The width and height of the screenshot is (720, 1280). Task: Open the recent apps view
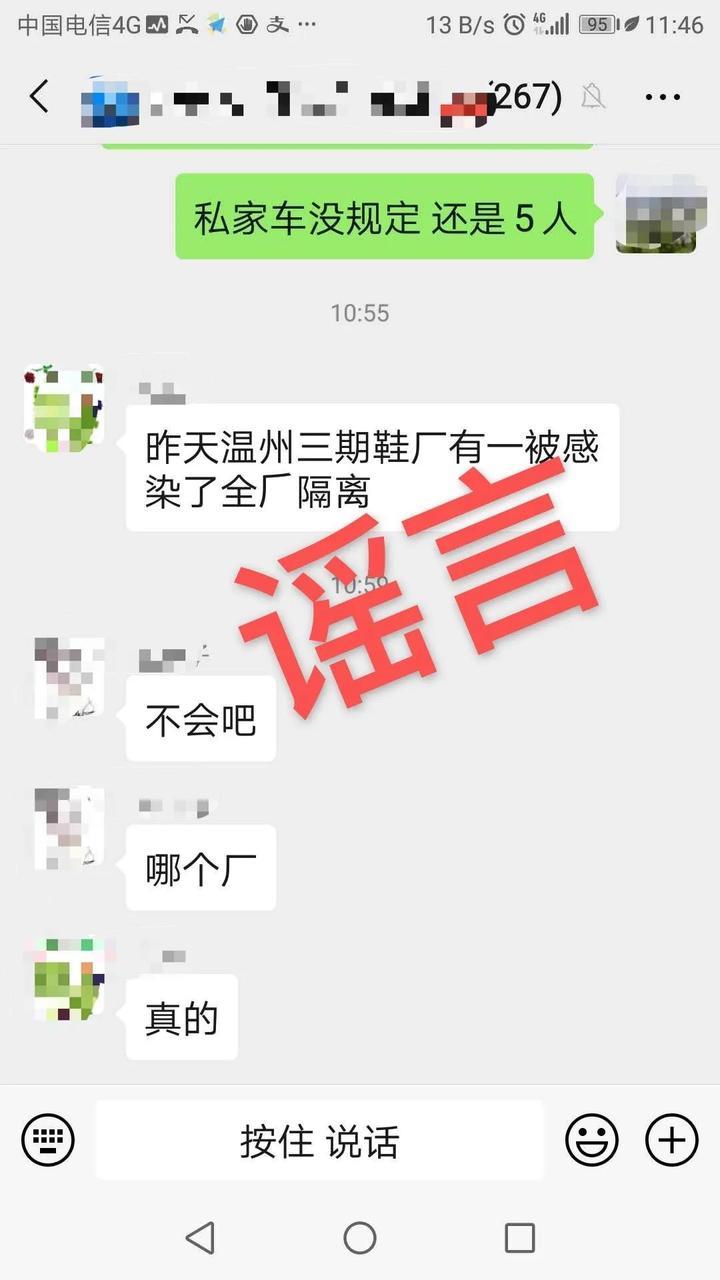[520, 1238]
